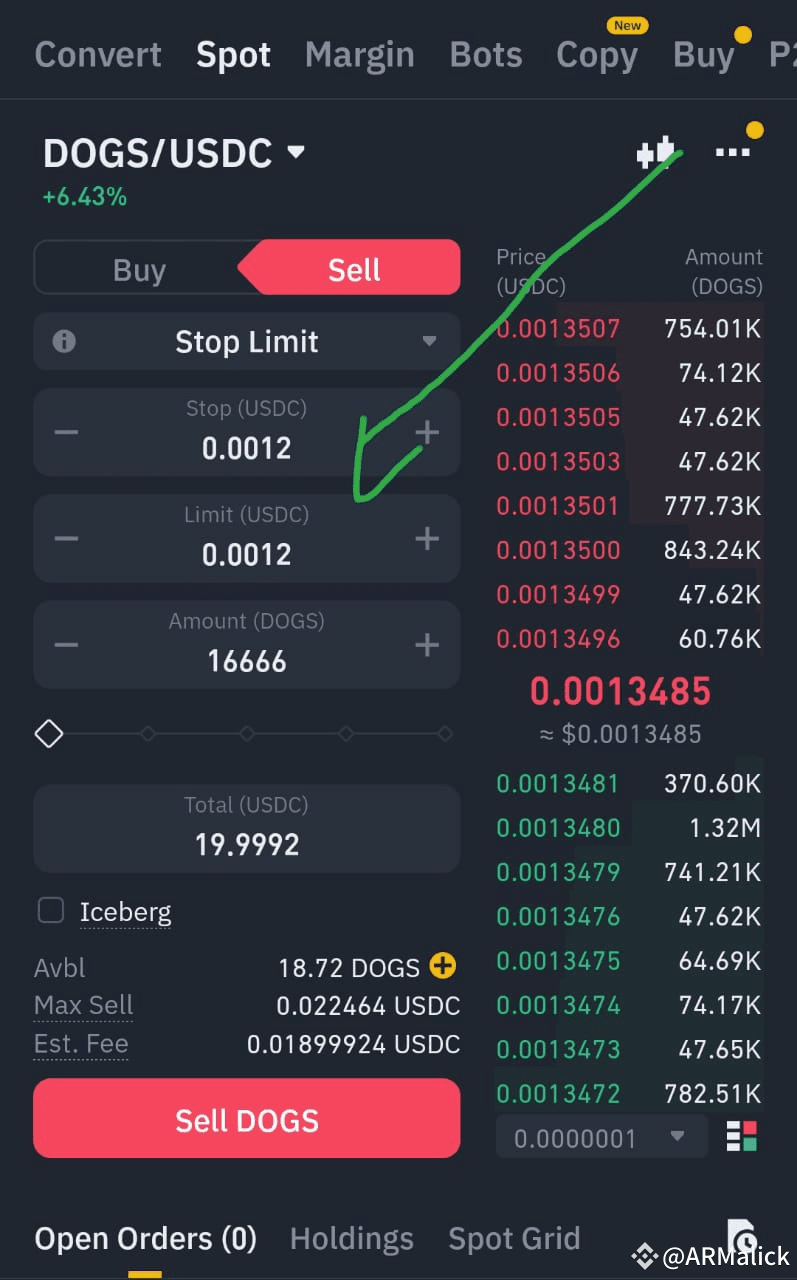Screen dimensions: 797x1280
Task: Open the three-dot overflow menu
Action: coord(732,152)
